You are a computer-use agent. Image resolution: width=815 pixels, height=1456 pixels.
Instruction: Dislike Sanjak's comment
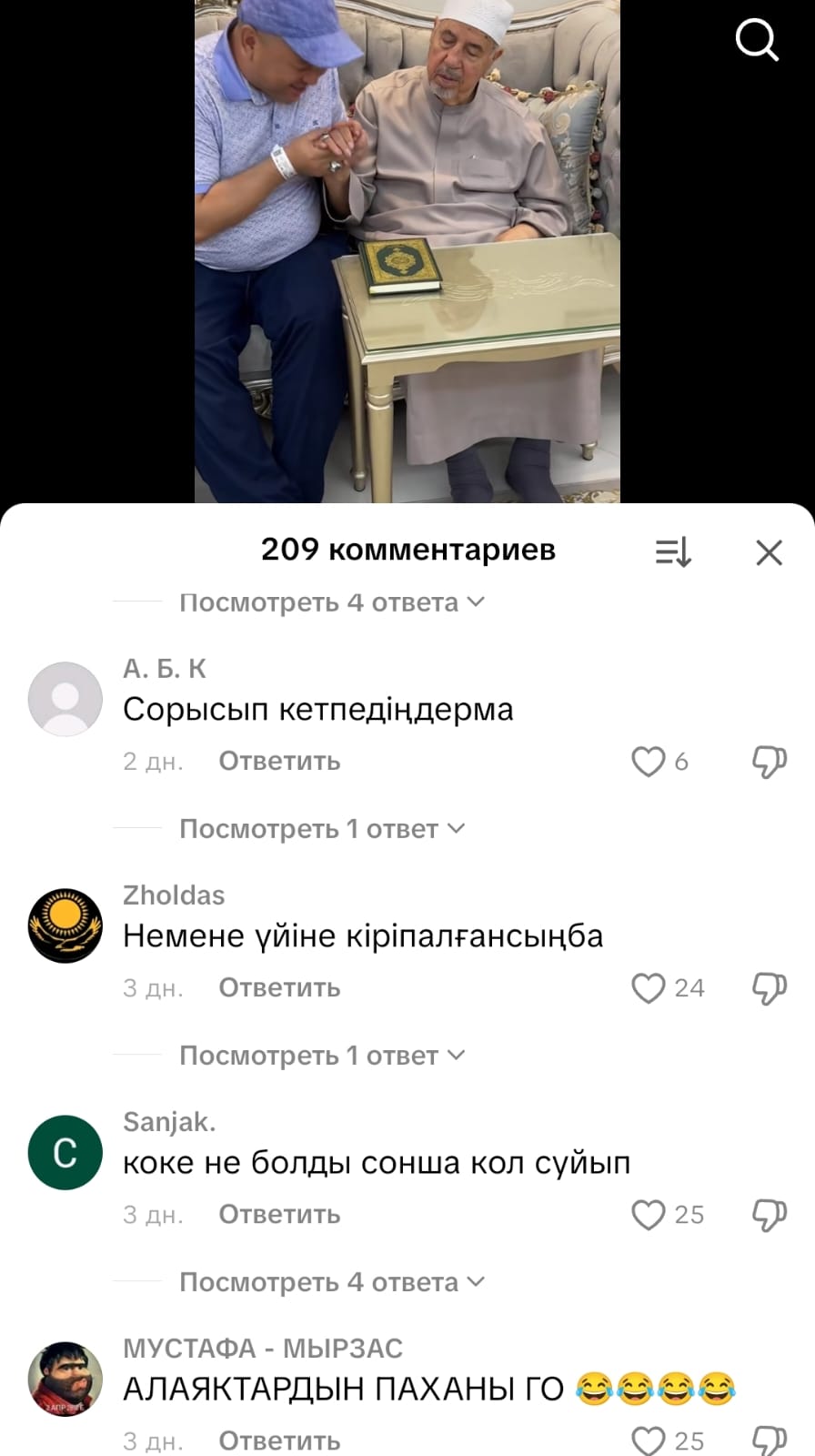[769, 1215]
